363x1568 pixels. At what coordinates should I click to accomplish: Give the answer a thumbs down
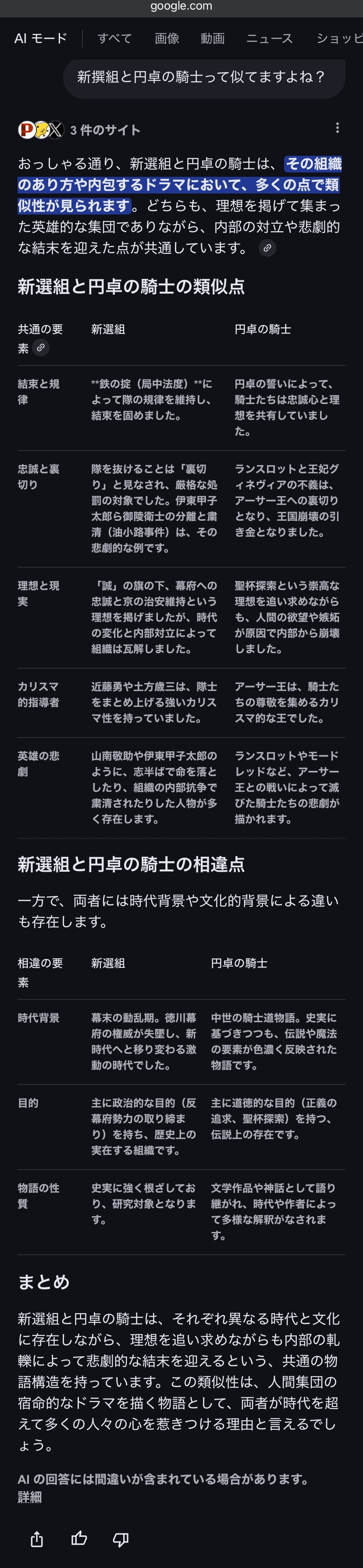121,1539
